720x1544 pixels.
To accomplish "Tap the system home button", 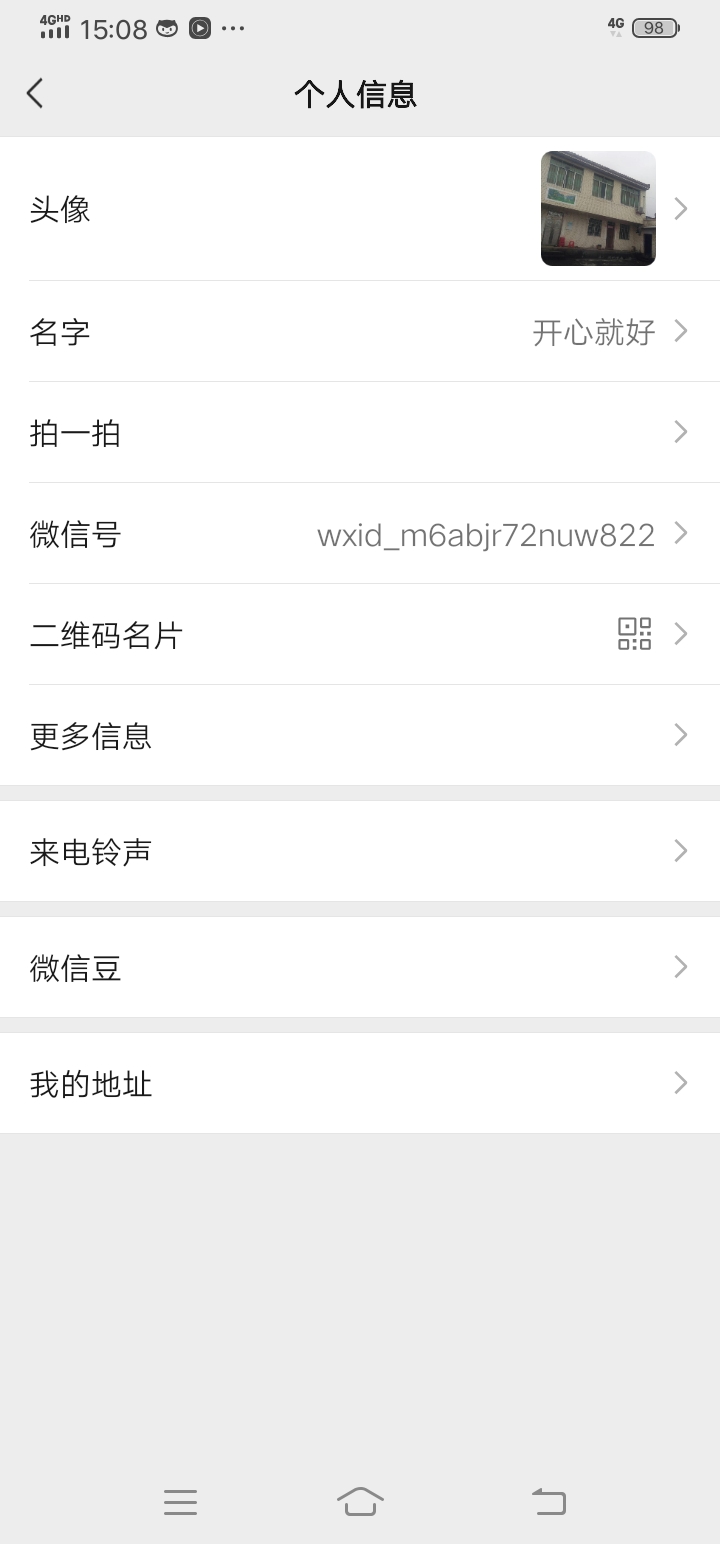I will pos(360,1501).
